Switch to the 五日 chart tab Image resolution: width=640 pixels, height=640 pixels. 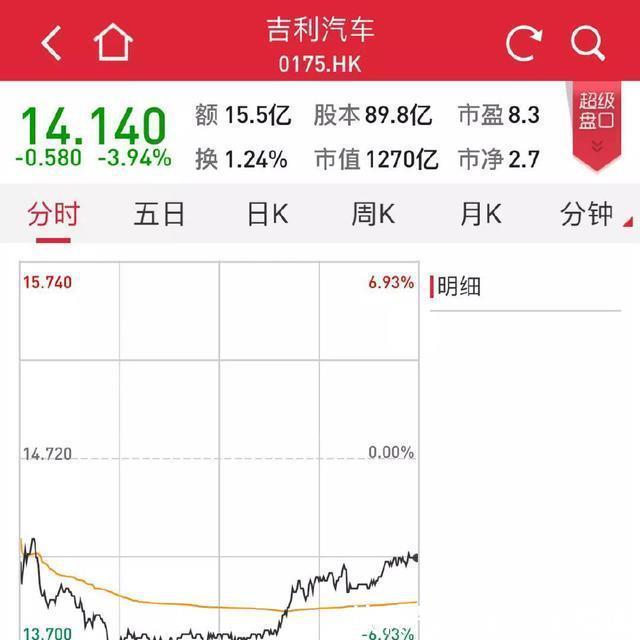159,214
